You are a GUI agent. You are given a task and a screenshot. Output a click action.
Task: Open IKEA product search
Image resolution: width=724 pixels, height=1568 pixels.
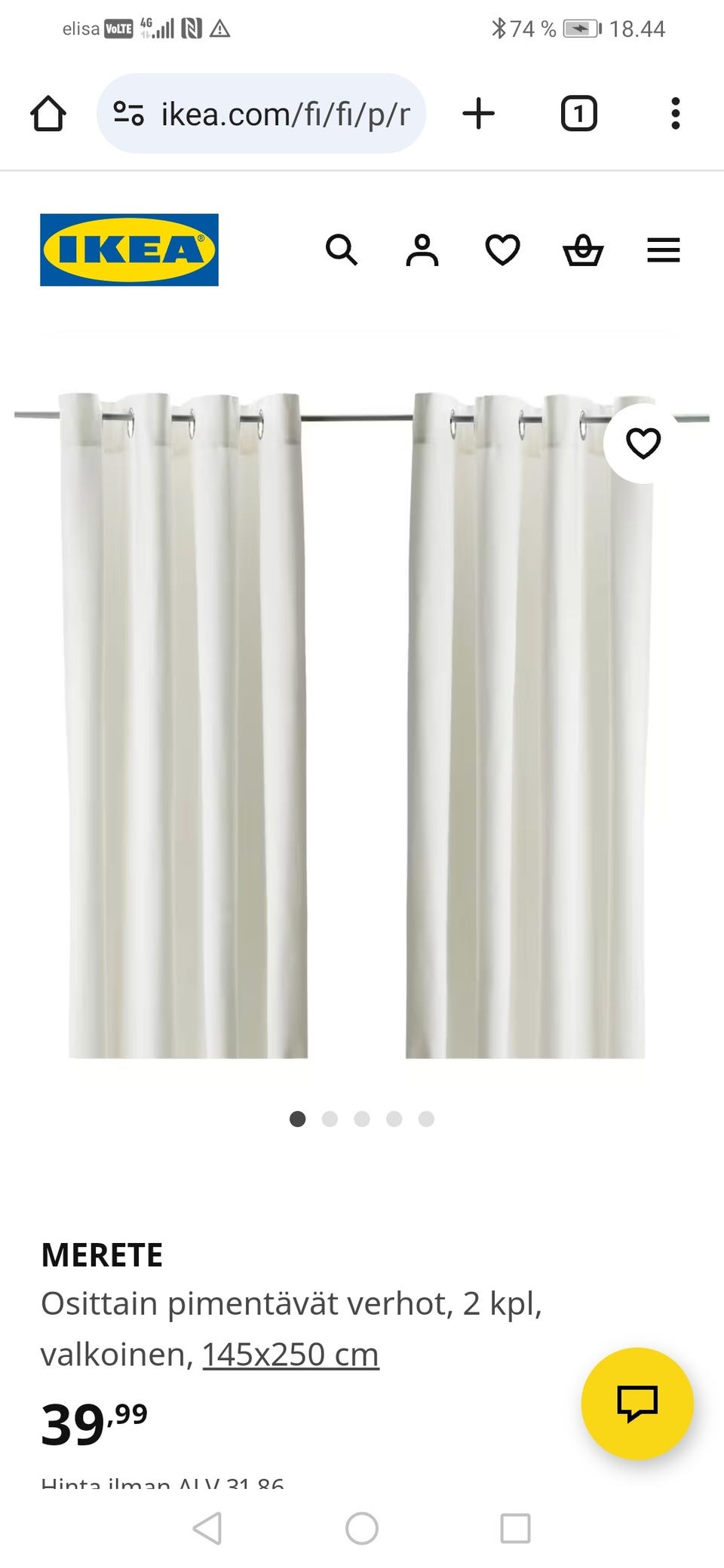tap(342, 250)
